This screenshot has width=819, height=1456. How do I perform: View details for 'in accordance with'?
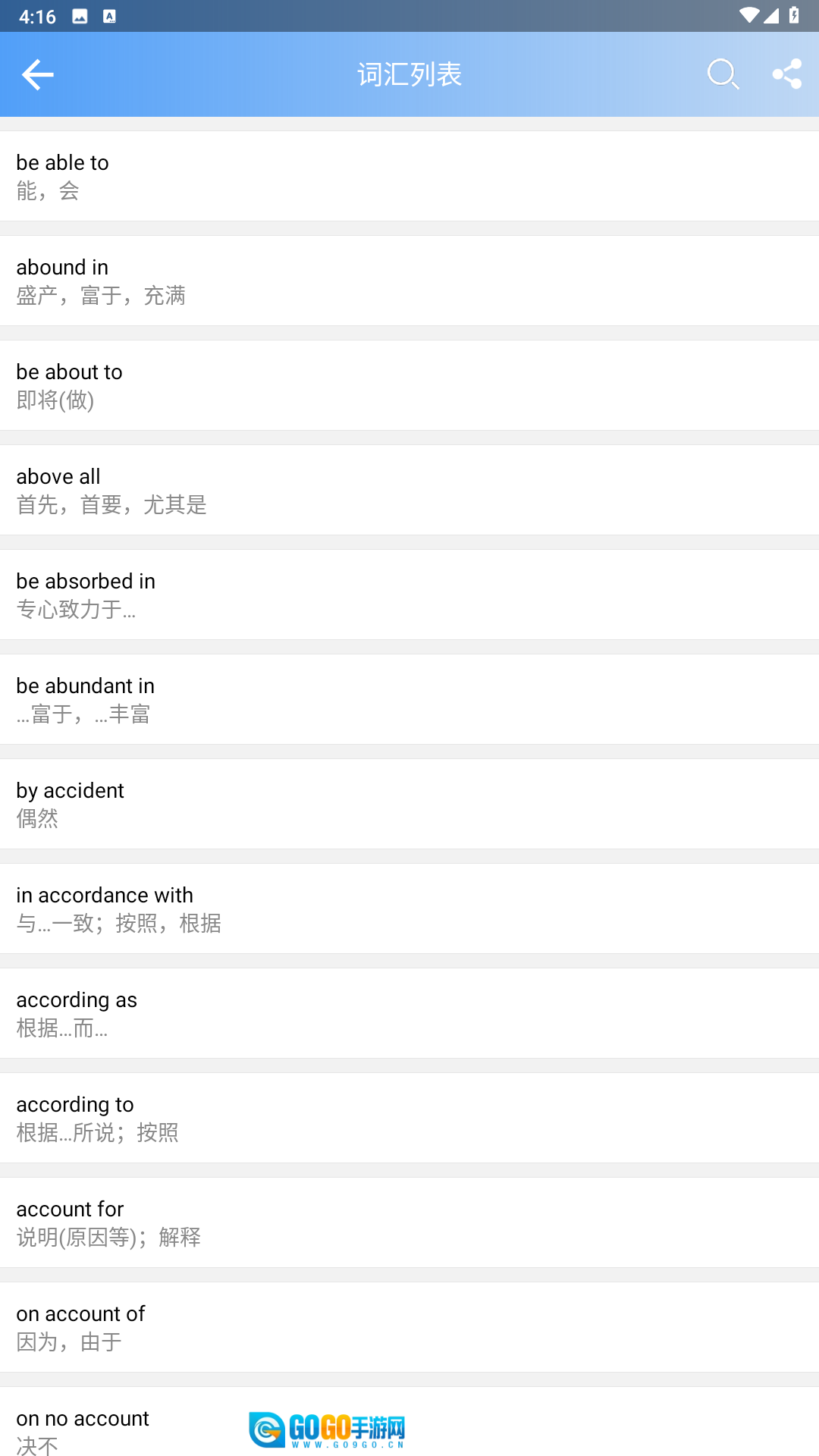click(x=409, y=908)
